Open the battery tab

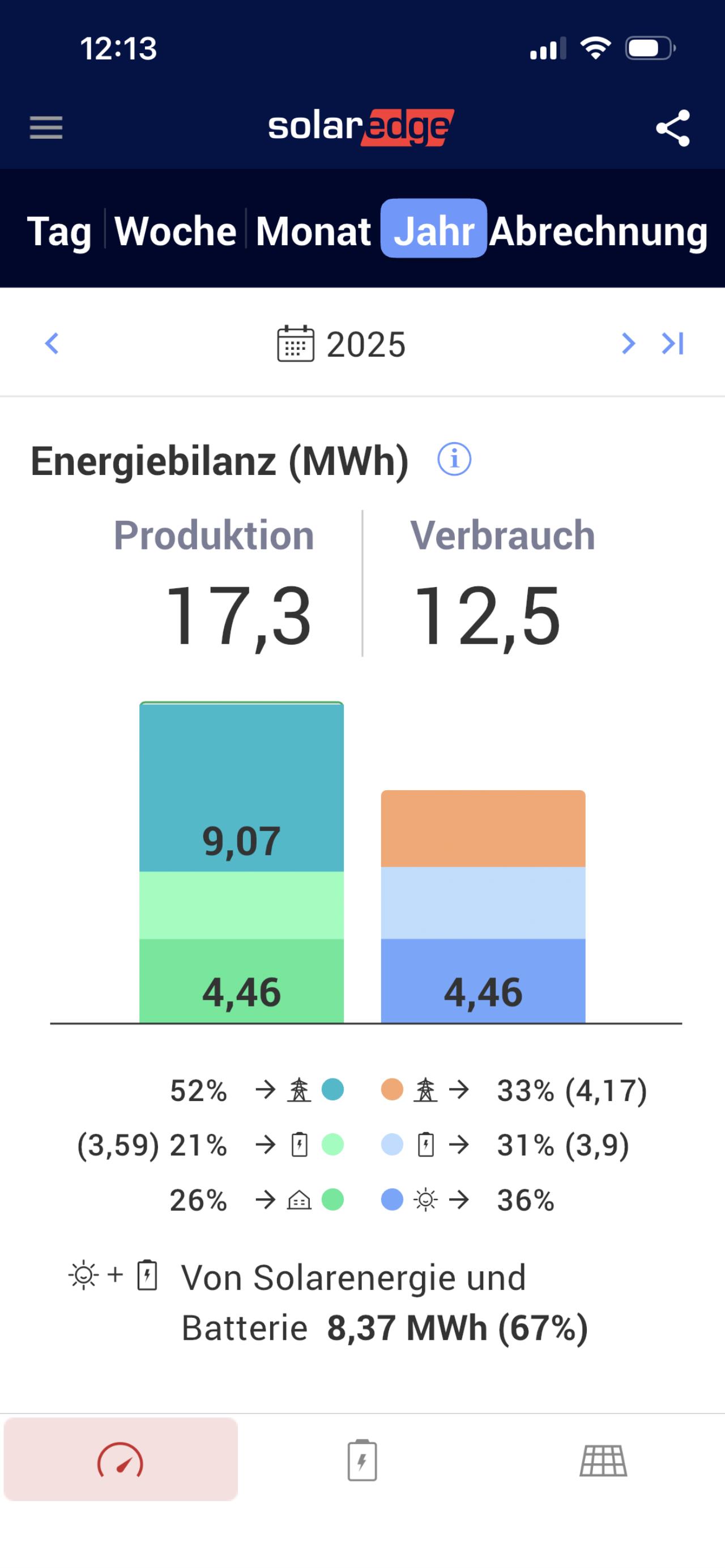362,1460
